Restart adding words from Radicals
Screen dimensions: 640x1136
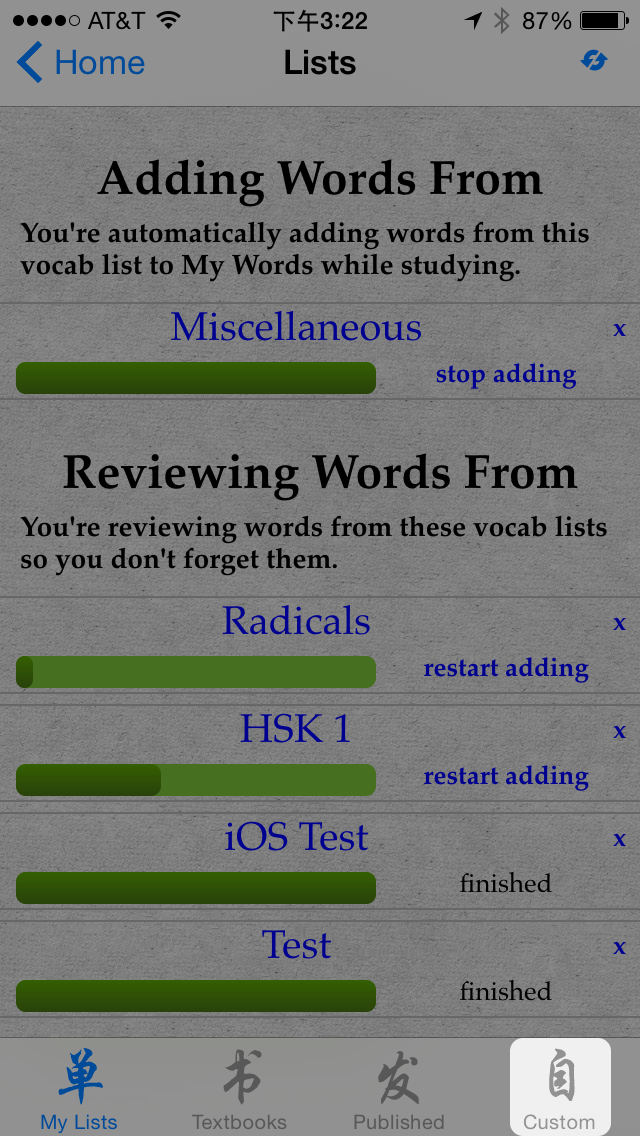(506, 668)
